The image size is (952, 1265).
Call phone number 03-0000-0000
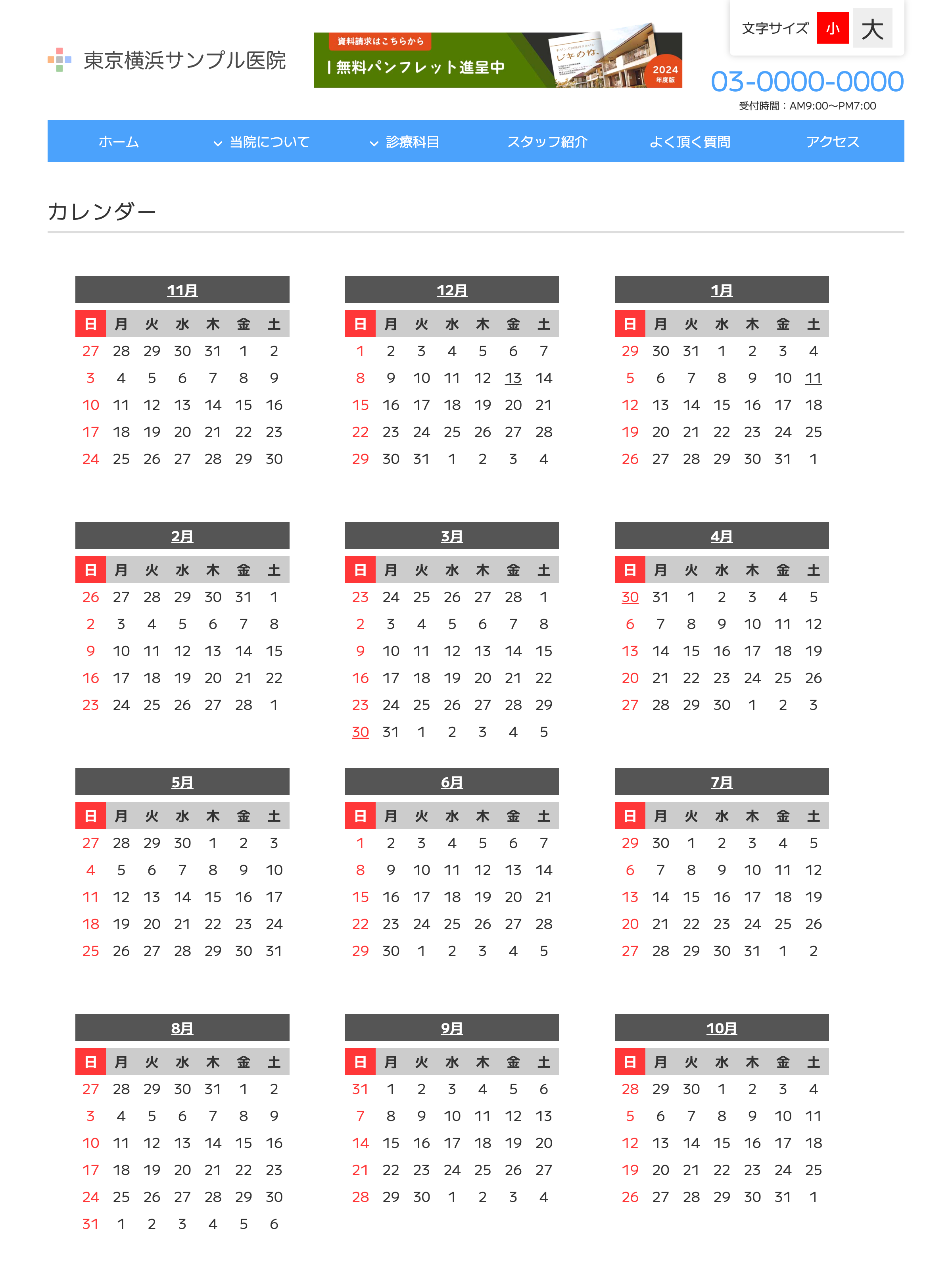coord(806,81)
